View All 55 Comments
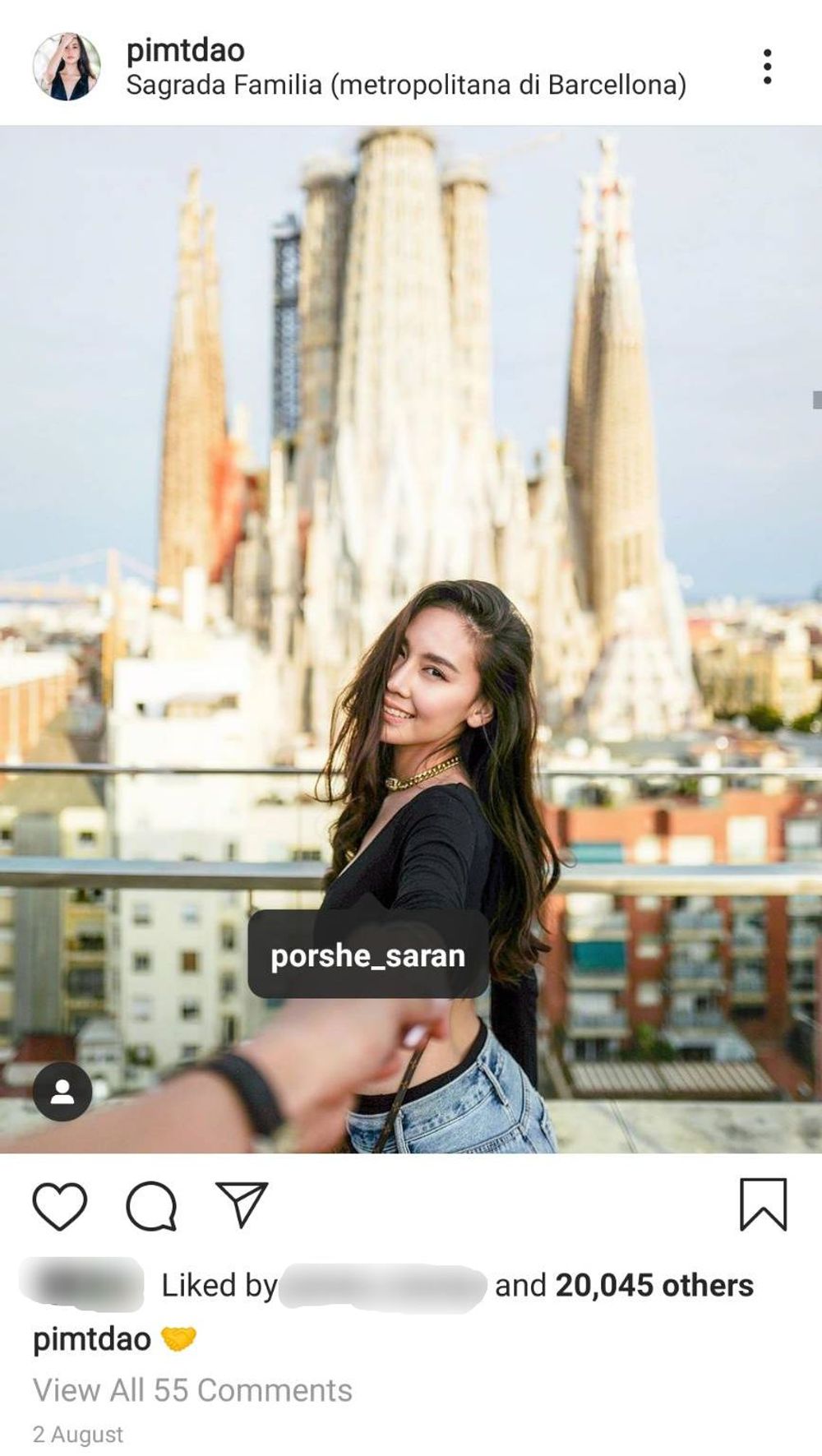 [x=192, y=1390]
